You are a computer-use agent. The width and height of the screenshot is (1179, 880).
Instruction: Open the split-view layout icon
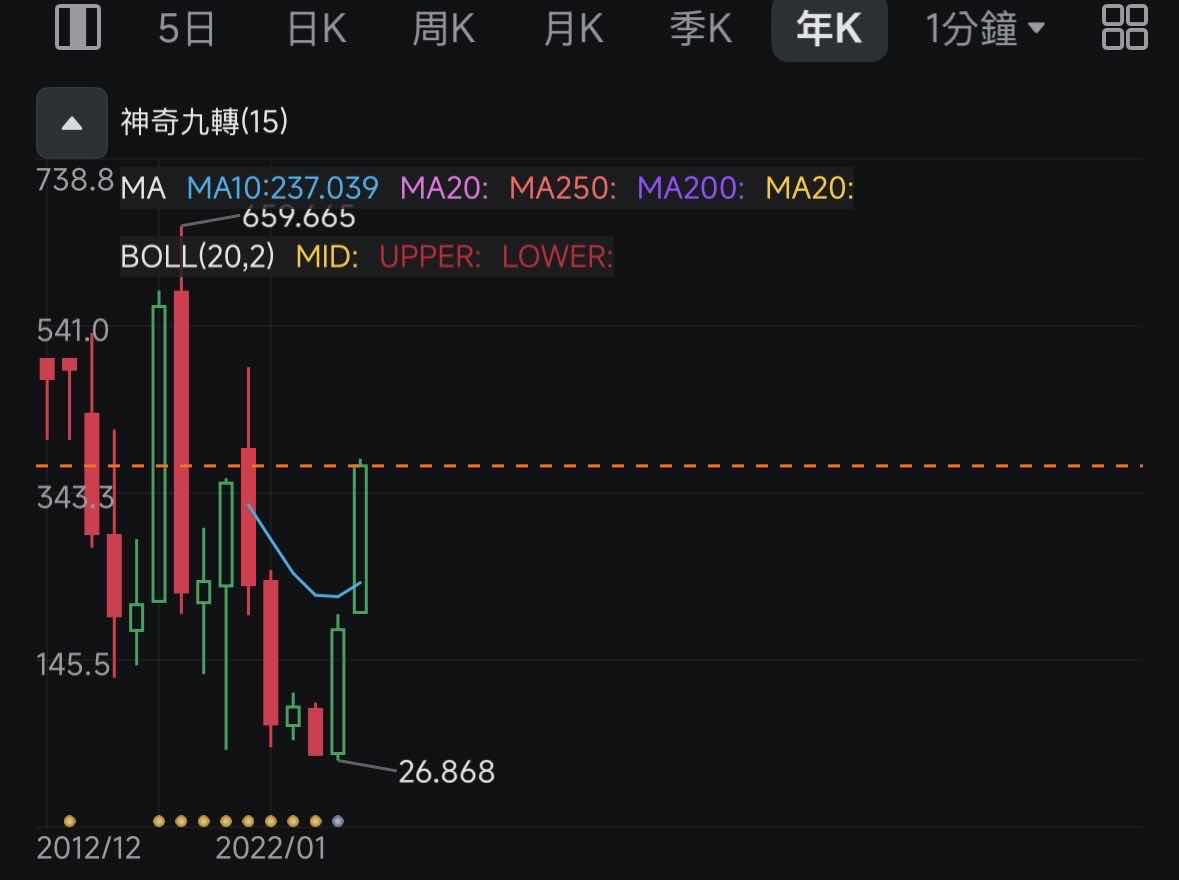coord(78,28)
